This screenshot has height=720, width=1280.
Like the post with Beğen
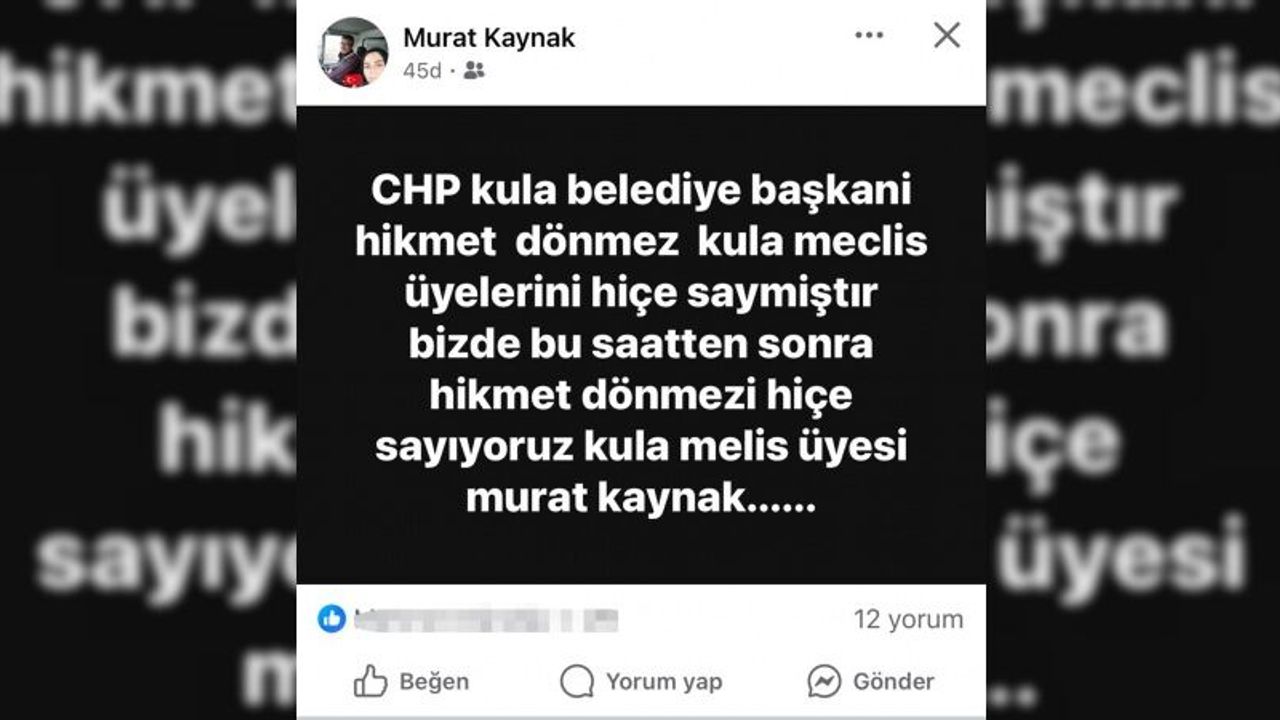(x=411, y=682)
